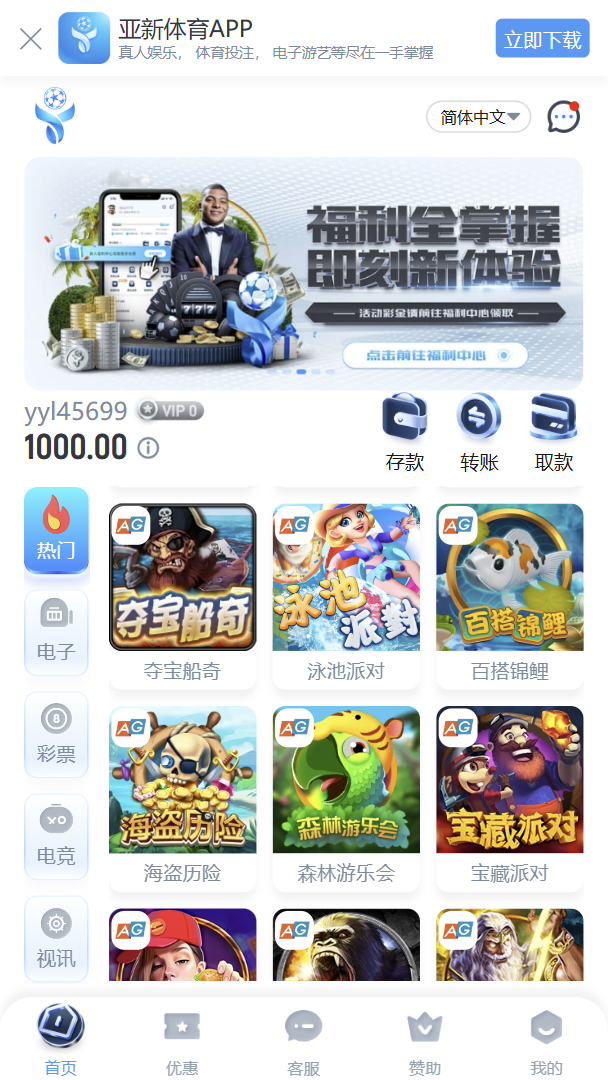Go to the 优惠 tab

click(x=182, y=1042)
